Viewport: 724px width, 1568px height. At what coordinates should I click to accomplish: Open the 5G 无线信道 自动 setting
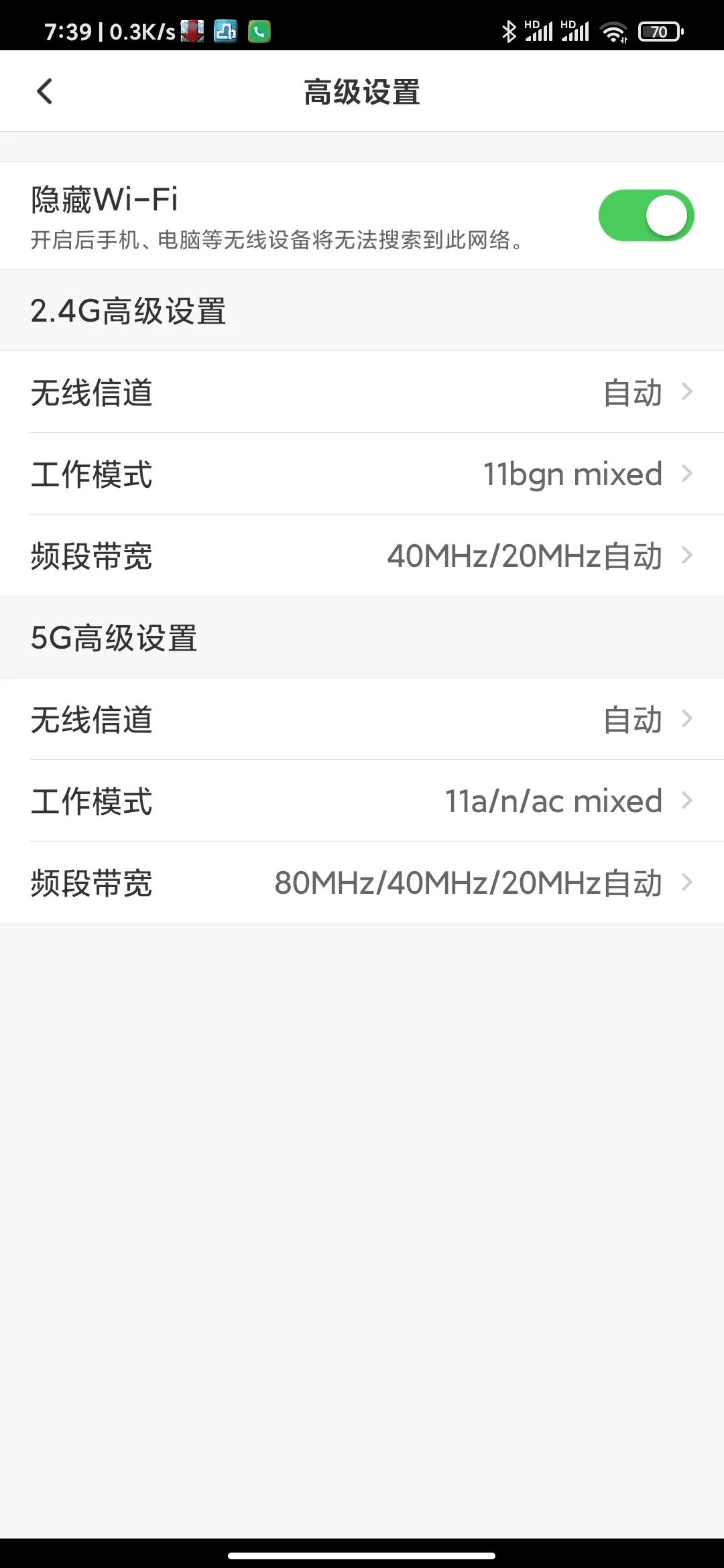coord(362,720)
